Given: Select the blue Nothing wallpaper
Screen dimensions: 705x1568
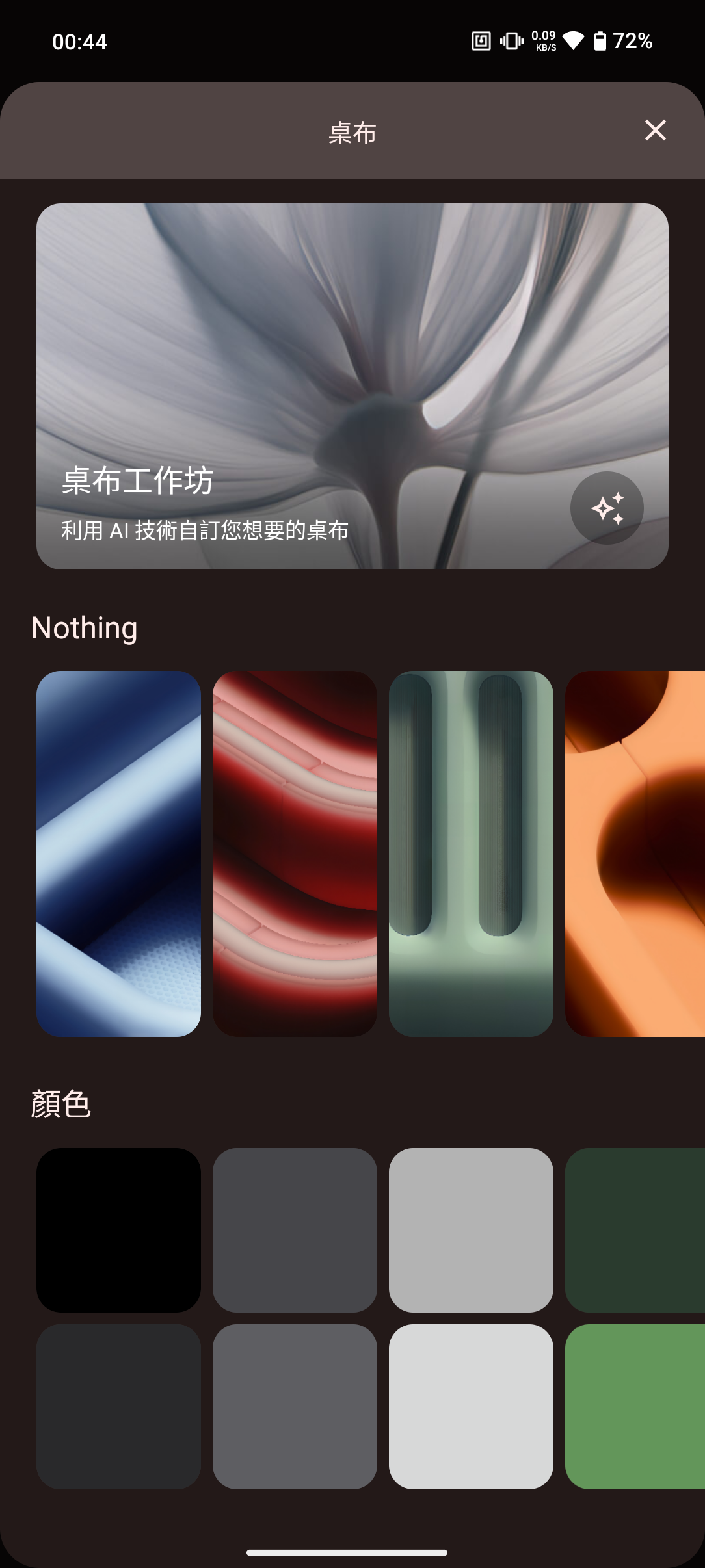Looking at the screenshot, I should click(118, 854).
